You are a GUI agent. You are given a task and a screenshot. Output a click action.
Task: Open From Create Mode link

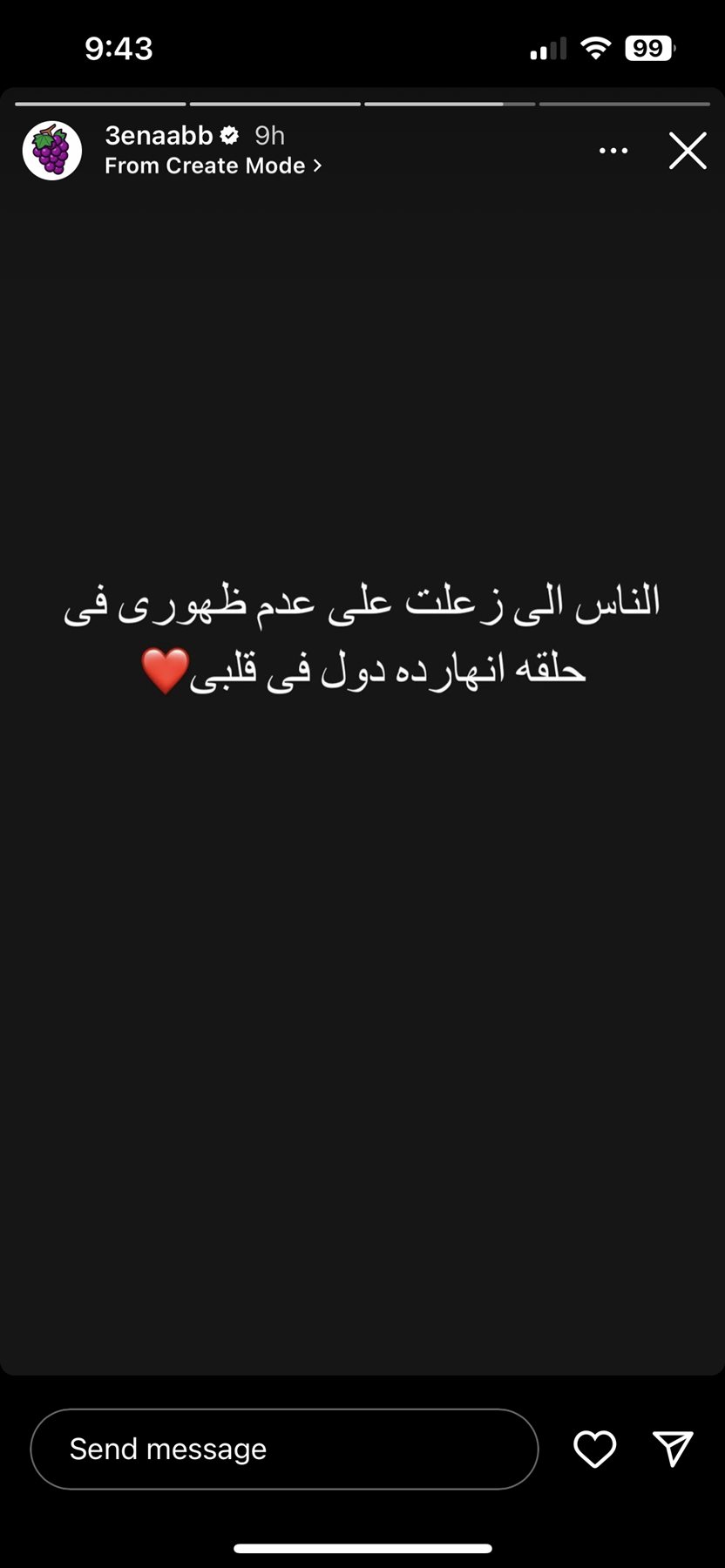213,166
